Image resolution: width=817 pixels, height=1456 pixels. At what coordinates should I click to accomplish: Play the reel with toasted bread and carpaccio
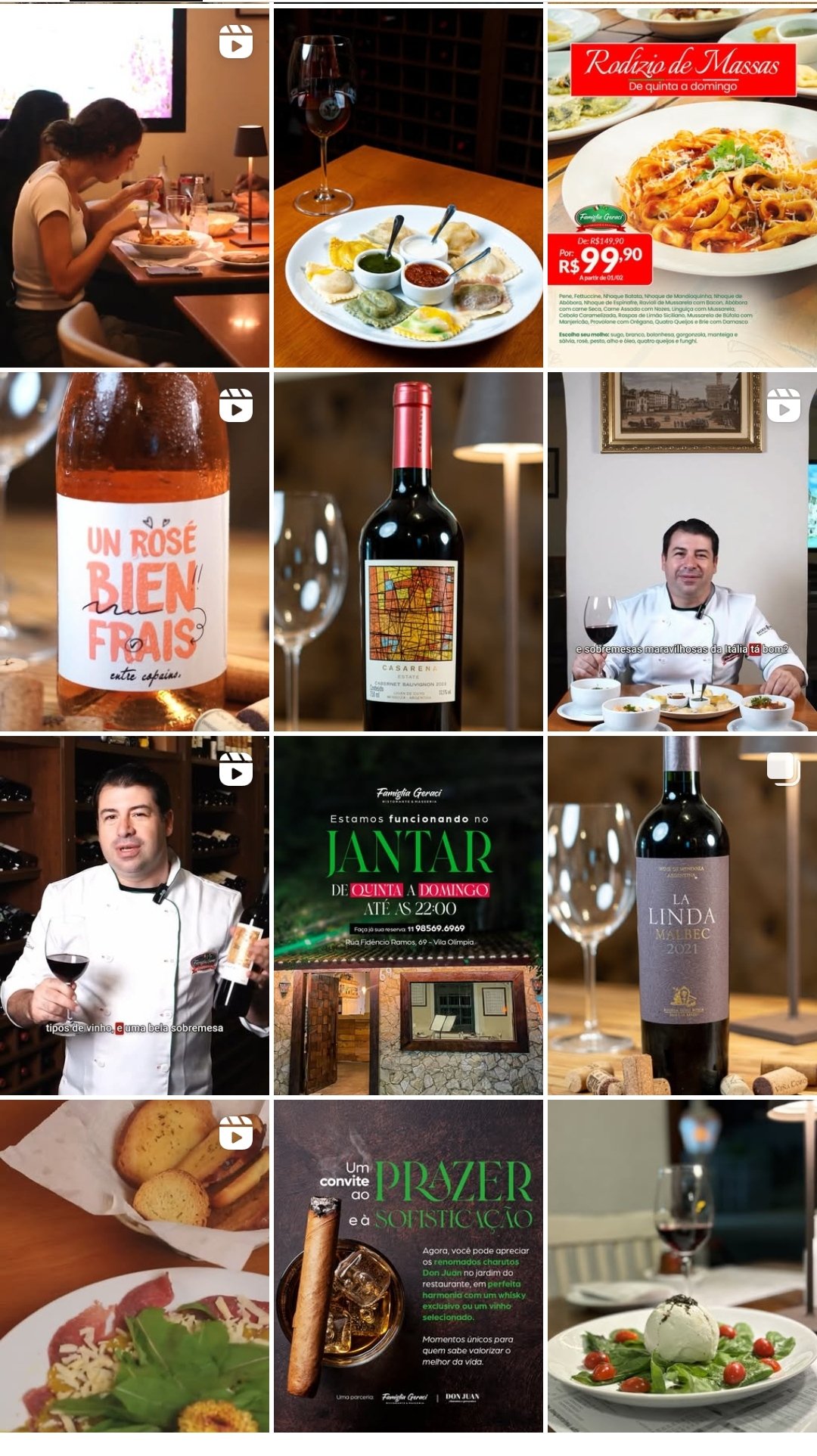point(134,1265)
